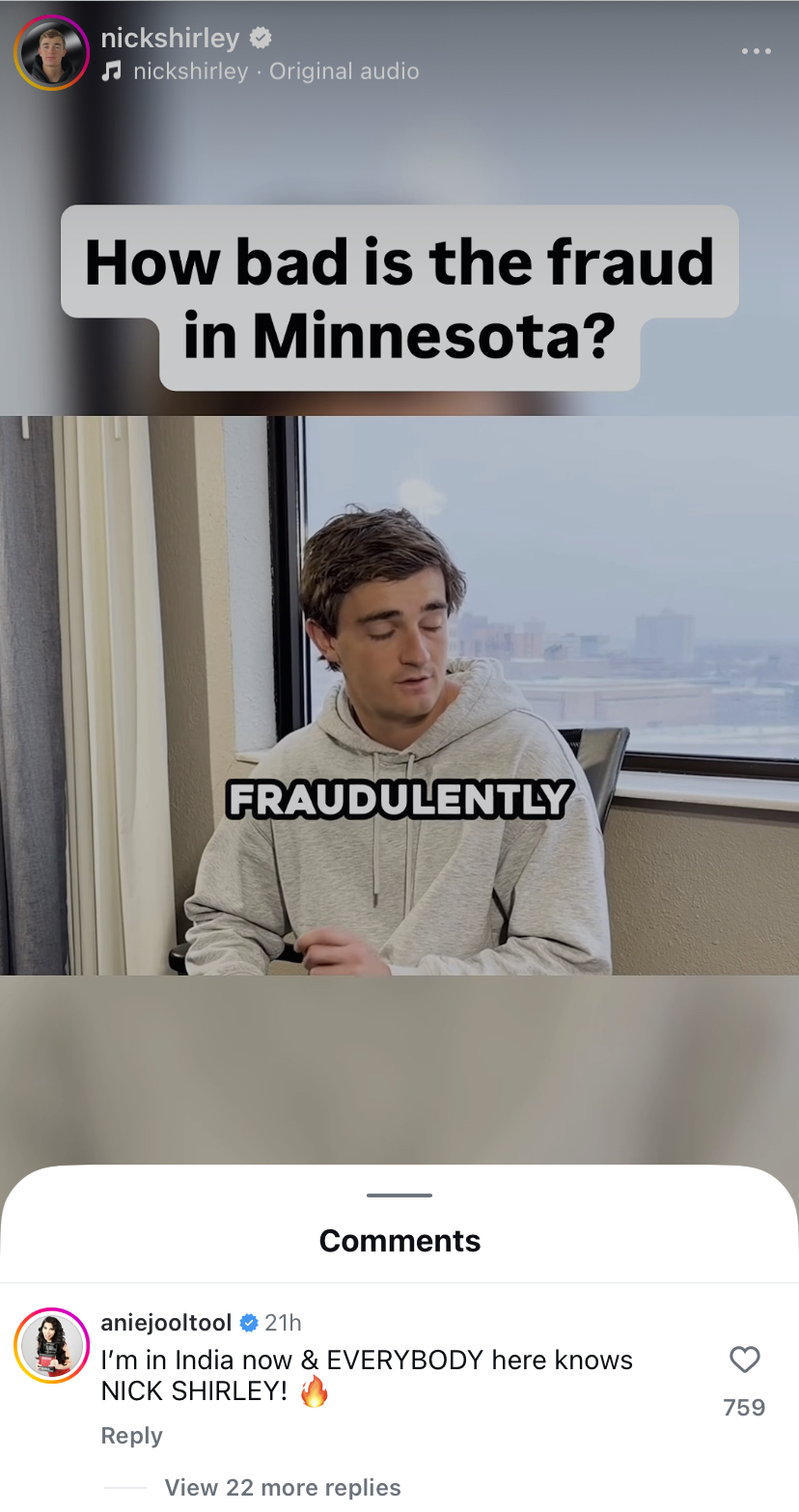Reply to aniejooltool's comment
Image resolution: width=799 pixels, height=1512 pixels.
point(131,1436)
